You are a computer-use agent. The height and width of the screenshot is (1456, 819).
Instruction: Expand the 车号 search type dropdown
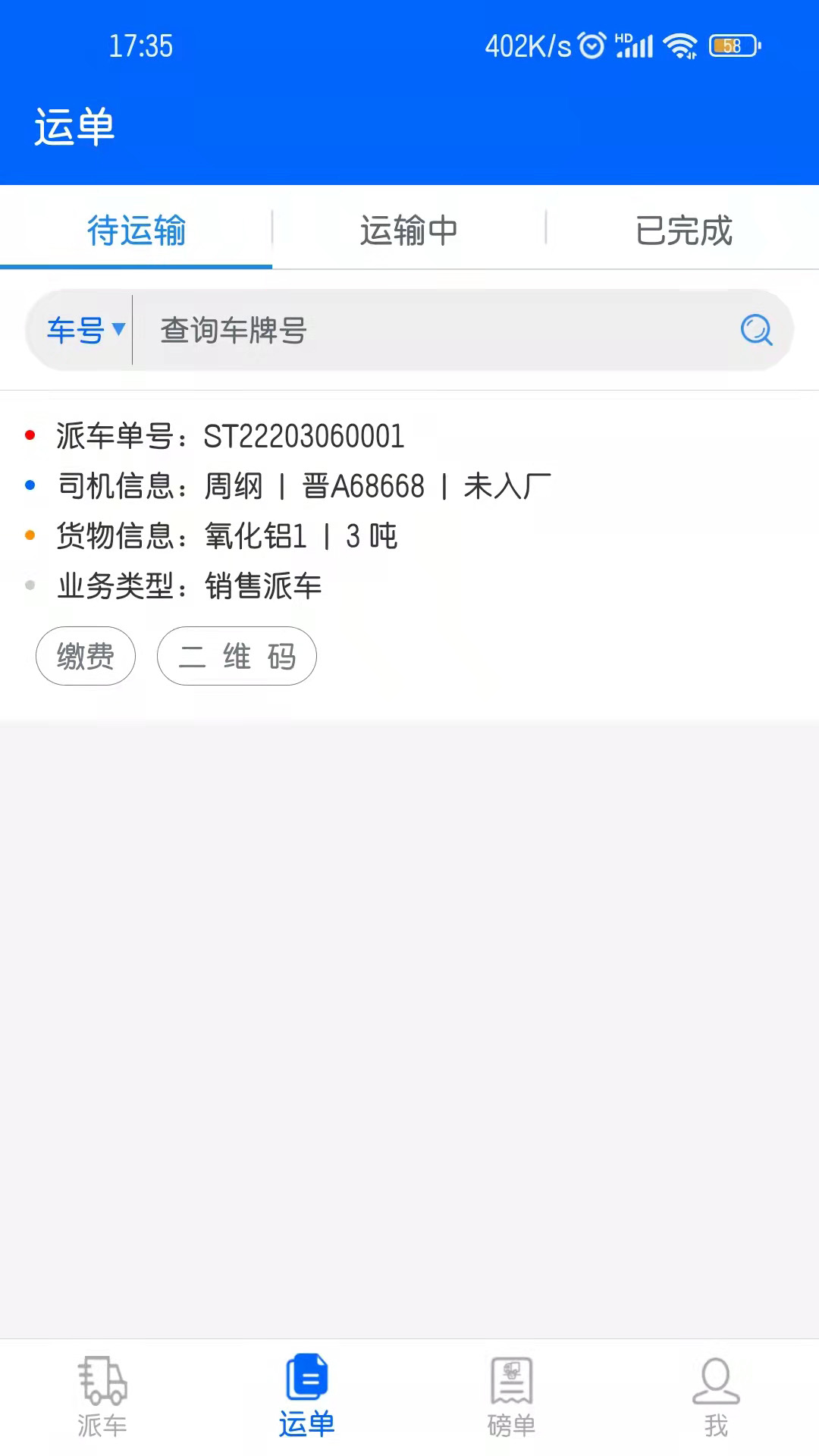85,330
